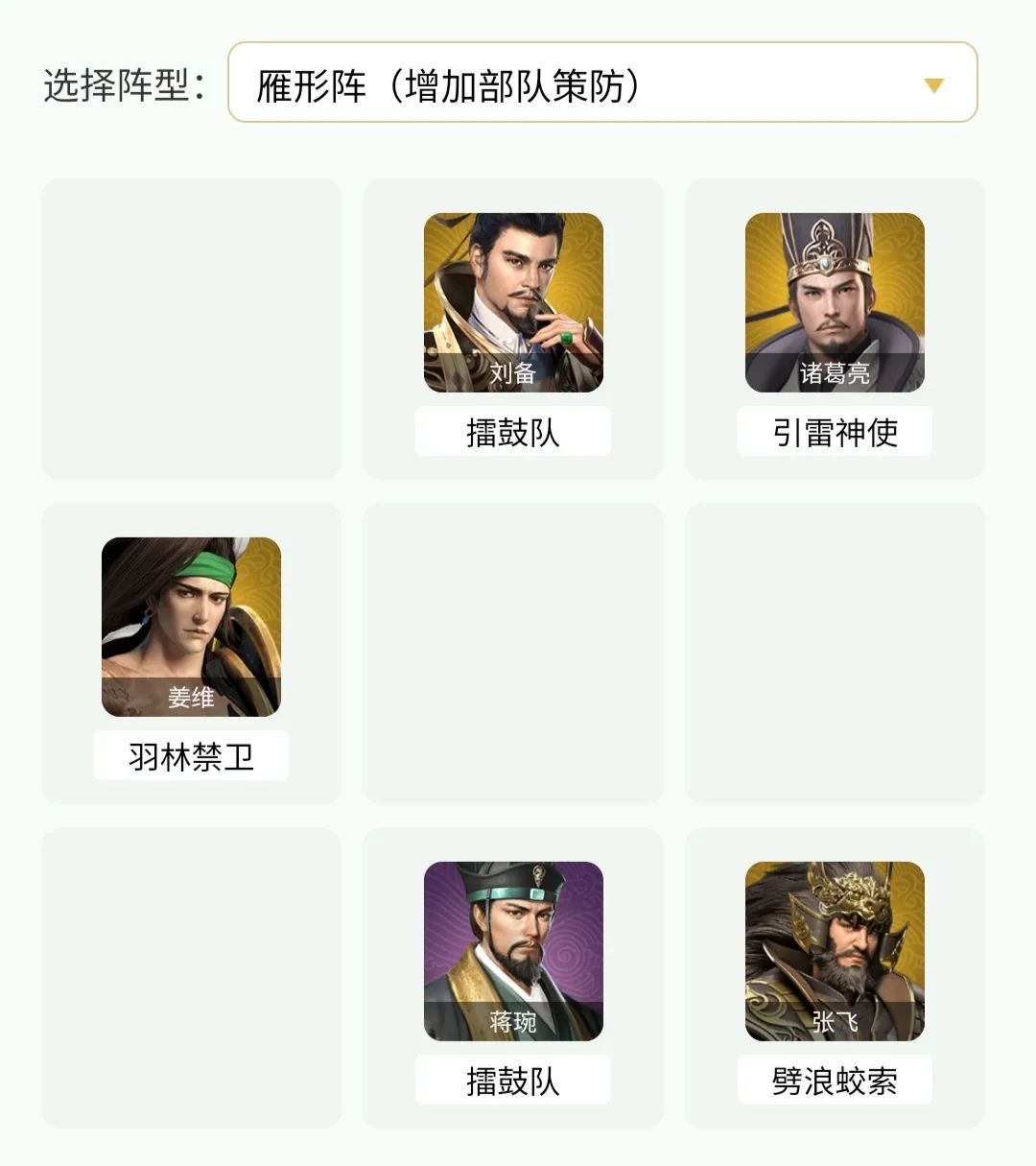Select the 张飞 hero tile

pyautogui.click(x=835, y=951)
